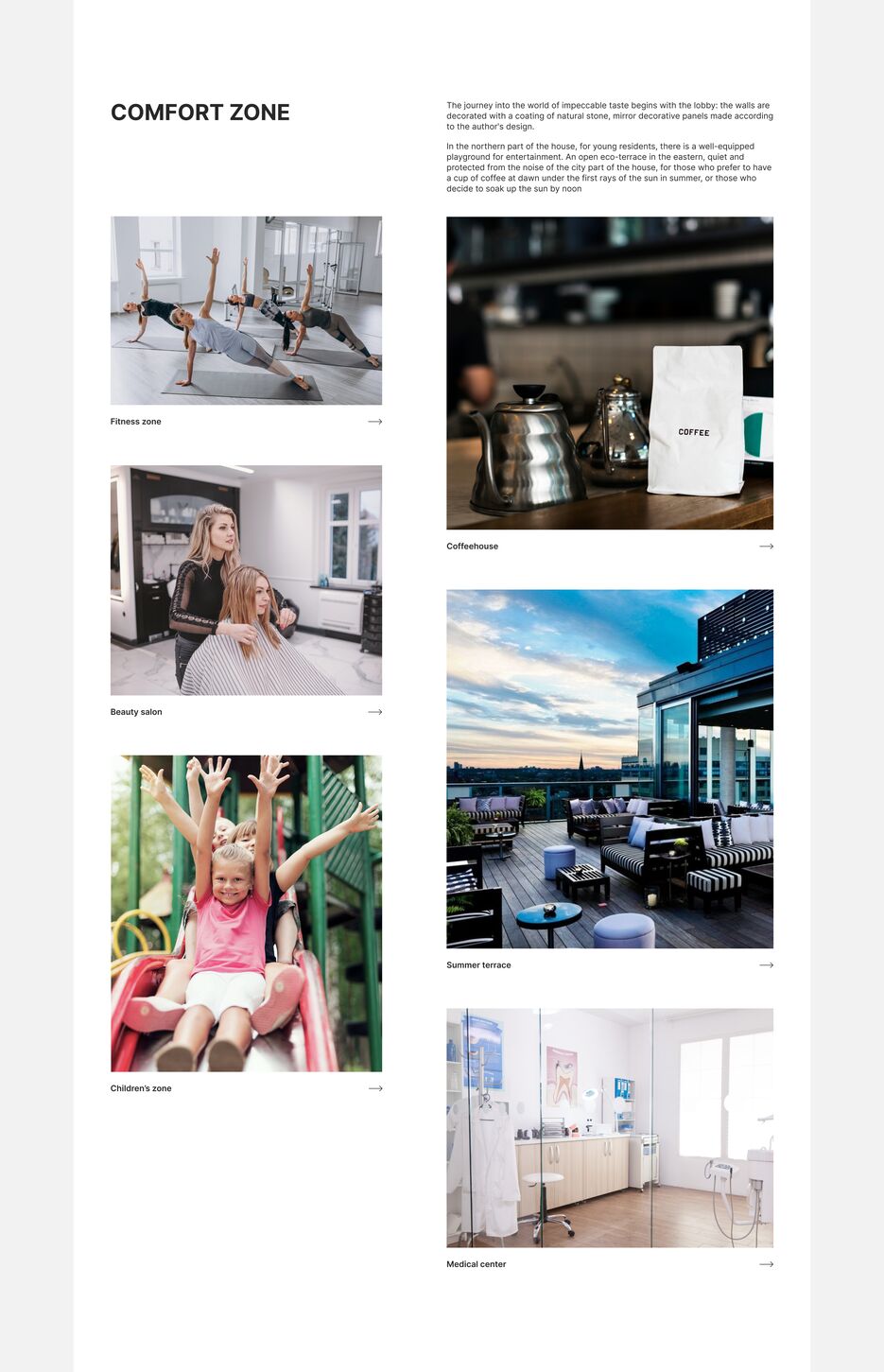Select the Summer terrace photo
This screenshot has height=1372, width=884.
point(609,769)
